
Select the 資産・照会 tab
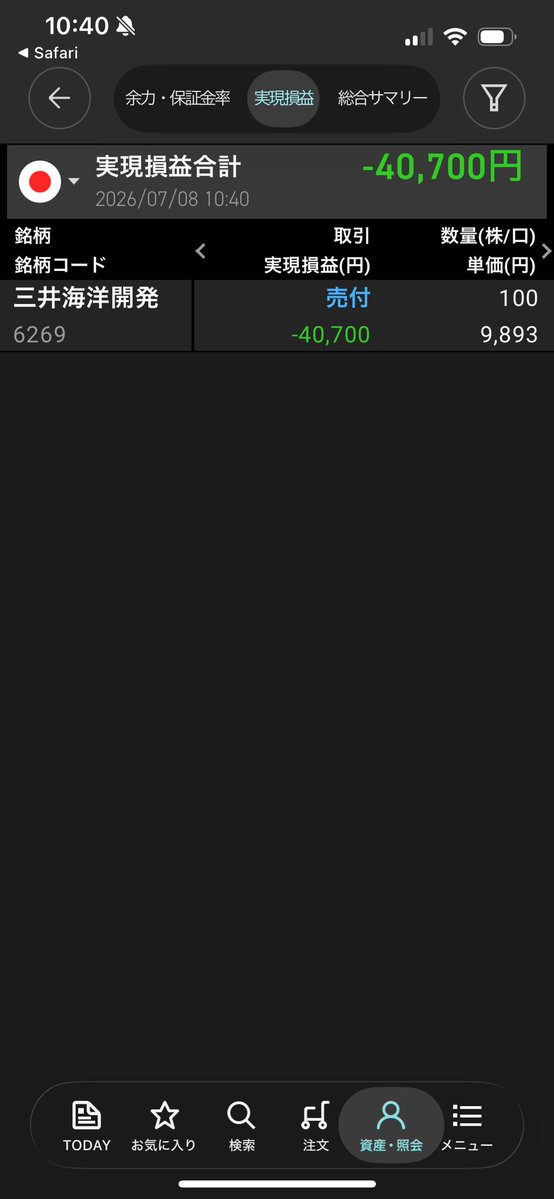[x=391, y=1126]
